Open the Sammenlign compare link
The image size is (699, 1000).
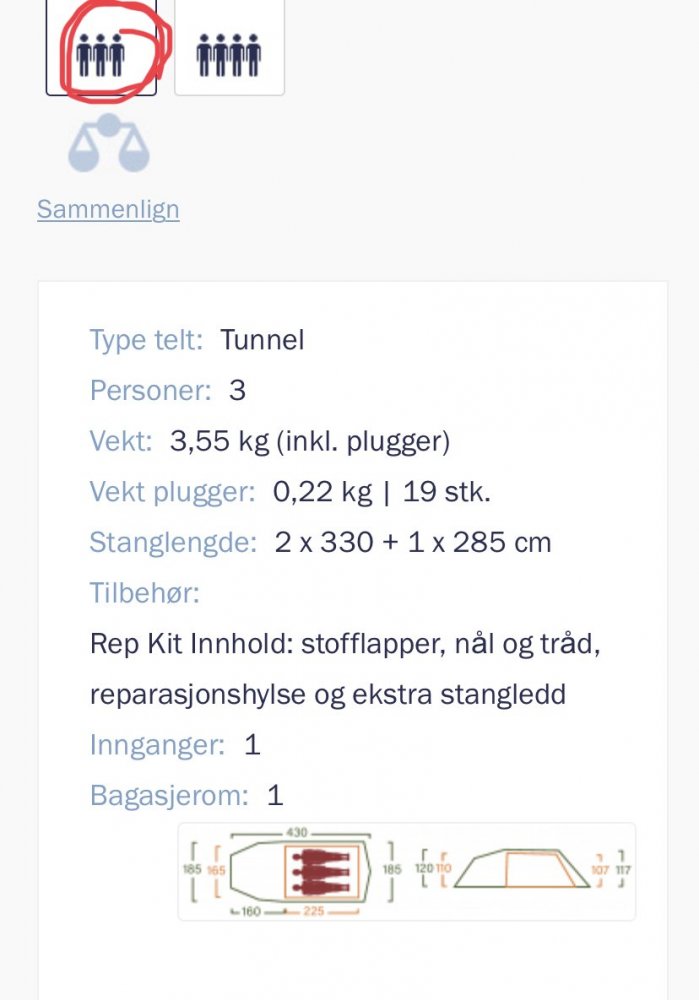(108, 209)
